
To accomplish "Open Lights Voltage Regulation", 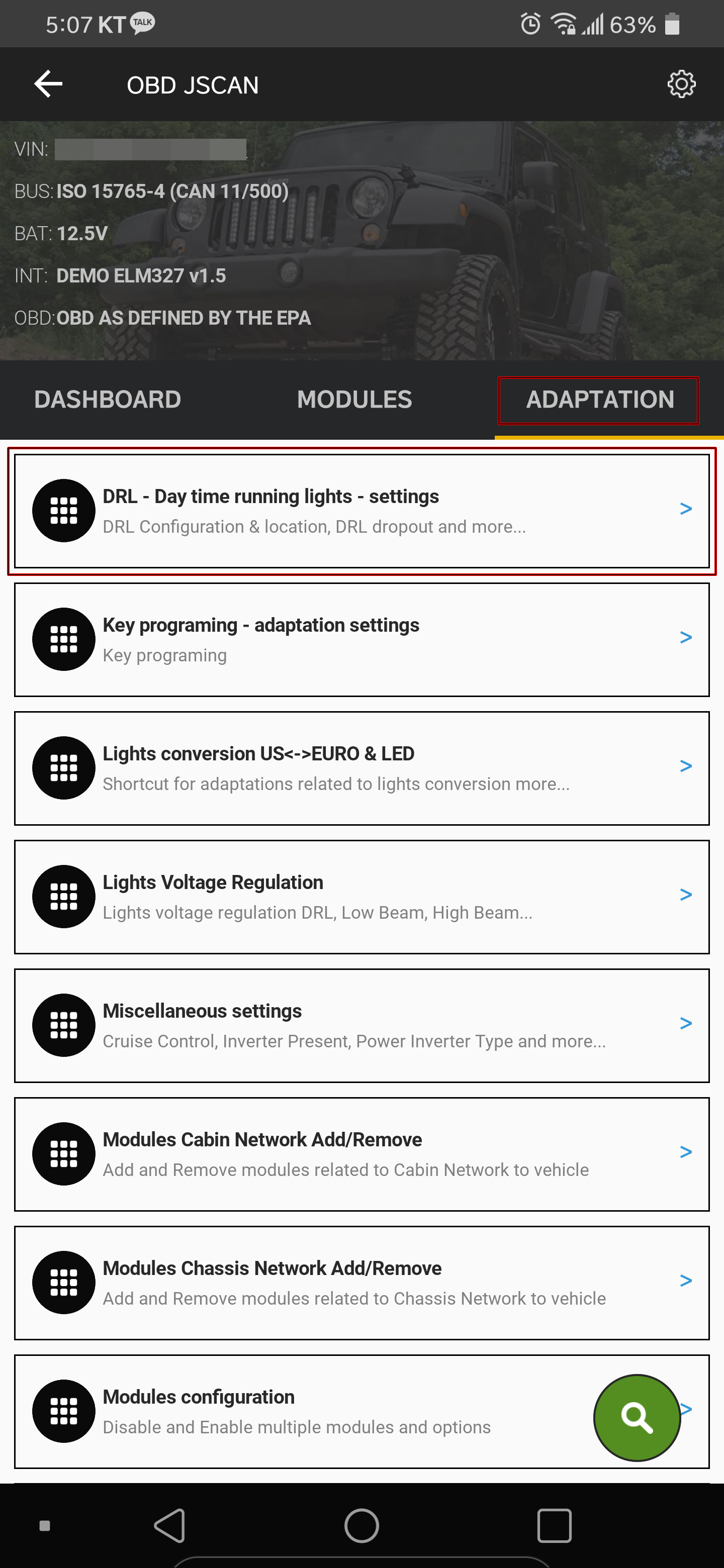I will [x=361, y=897].
